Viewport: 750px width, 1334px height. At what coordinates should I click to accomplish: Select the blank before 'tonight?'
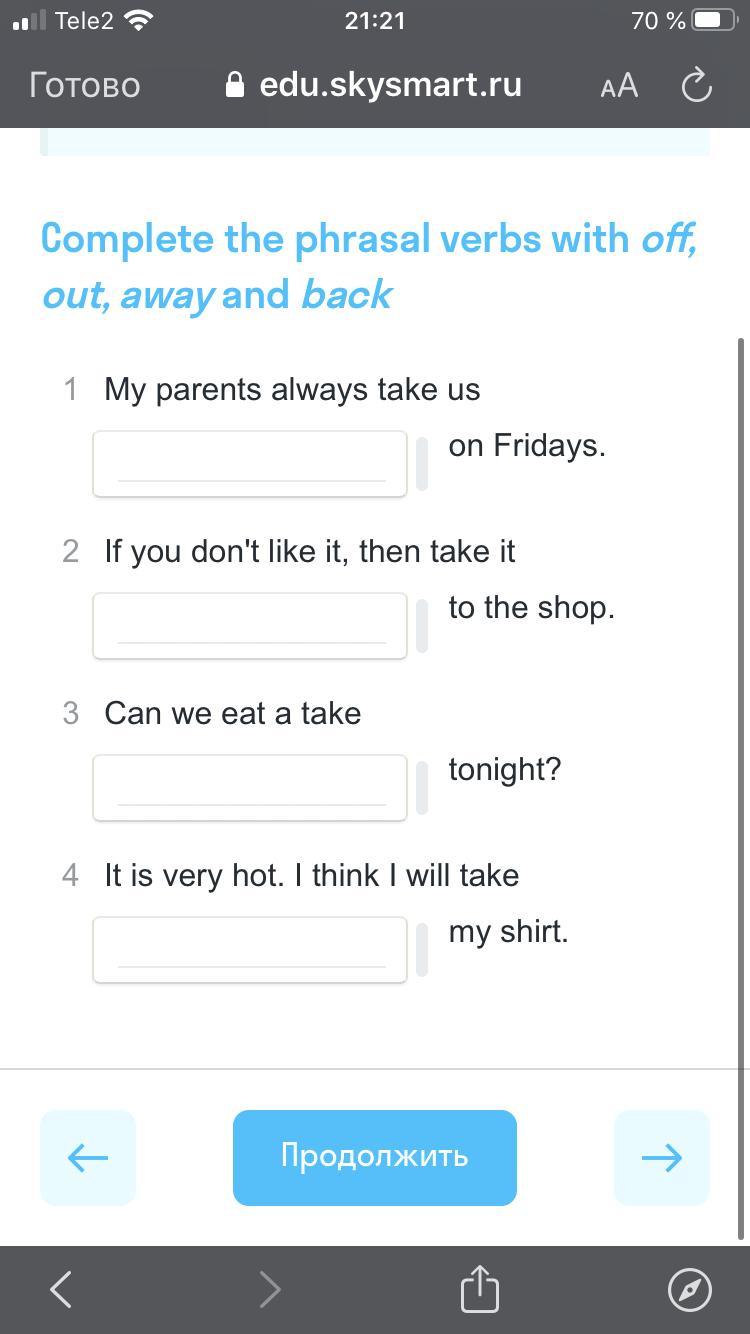tap(250, 788)
